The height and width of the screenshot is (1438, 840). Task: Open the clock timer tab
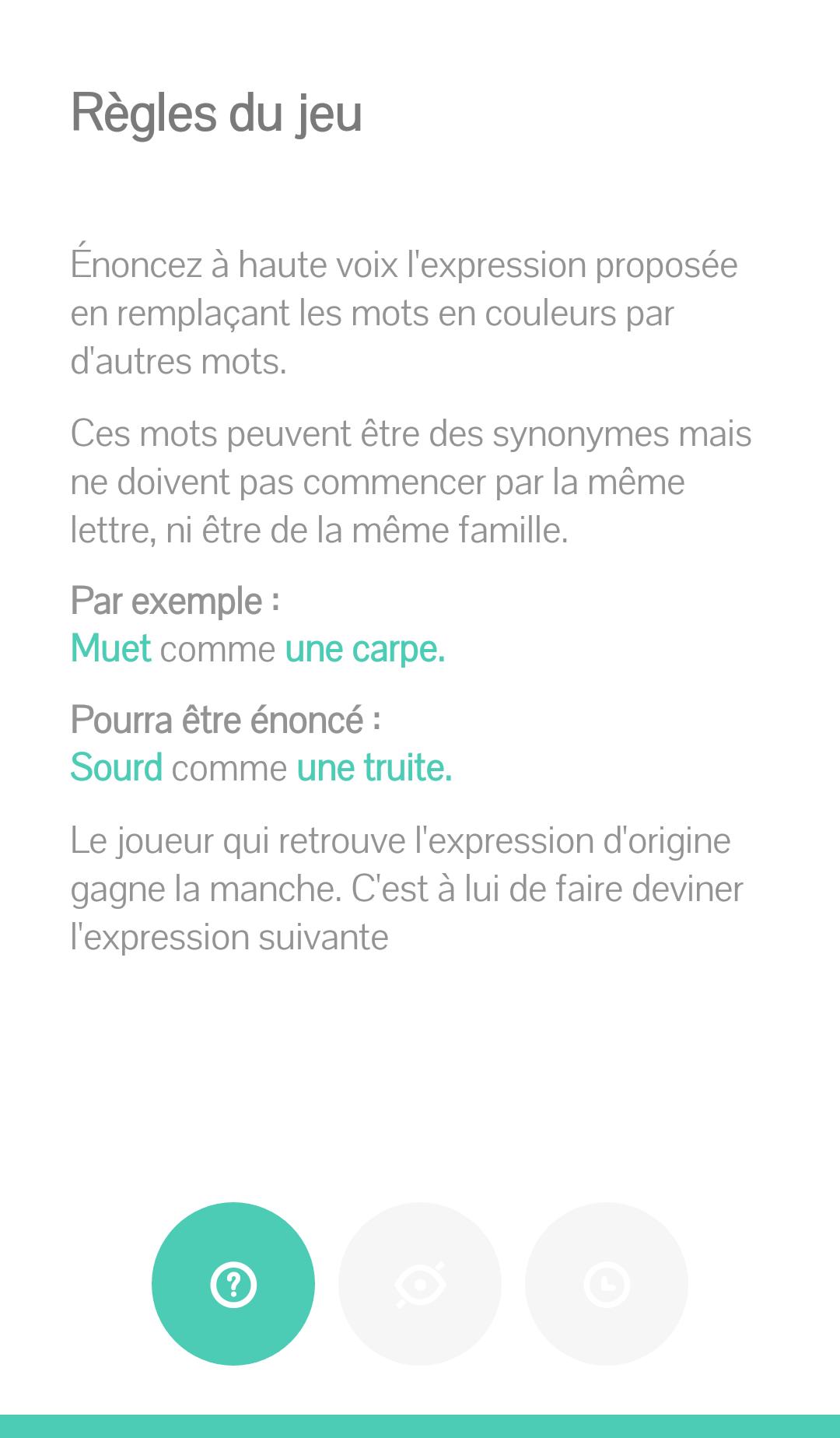click(607, 1284)
